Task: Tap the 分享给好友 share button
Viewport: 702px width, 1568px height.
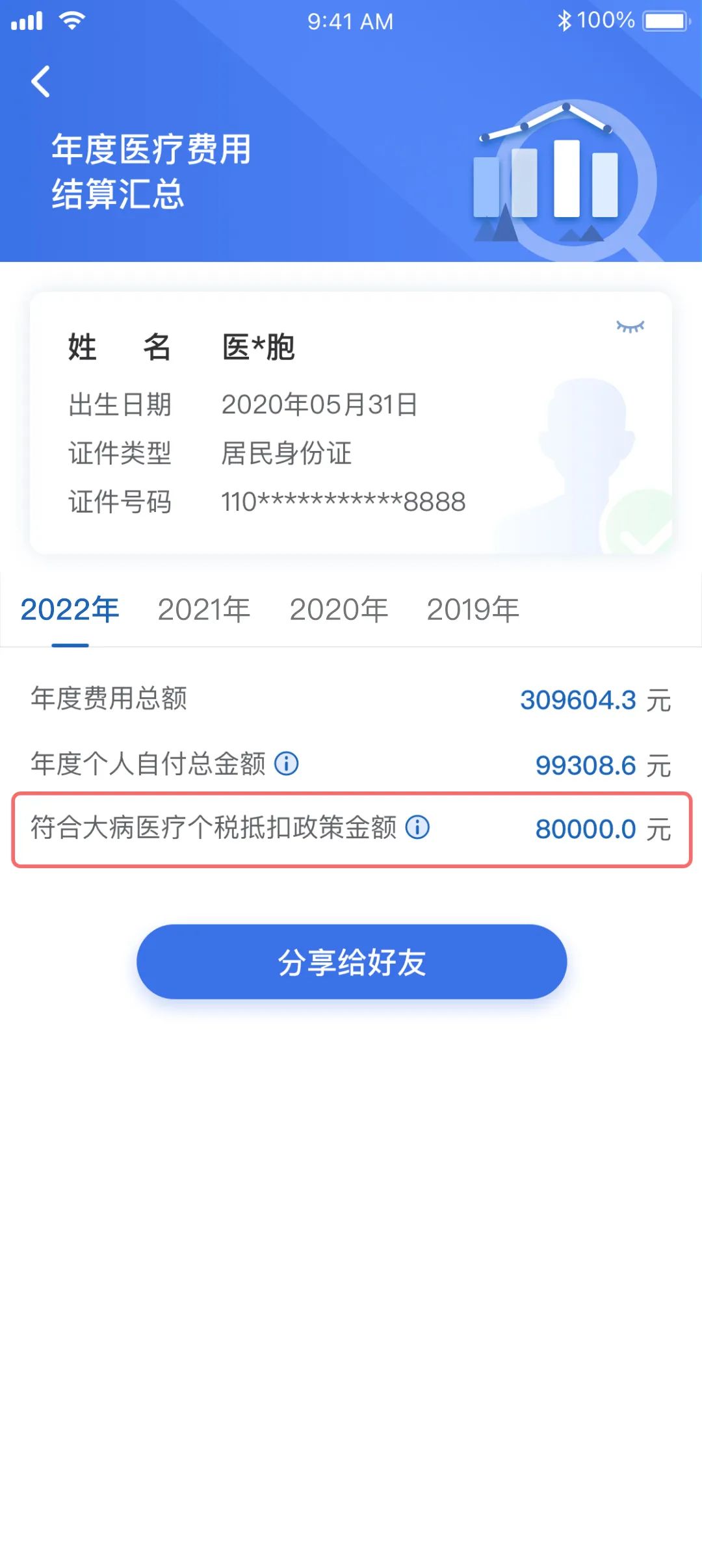Action: click(351, 963)
